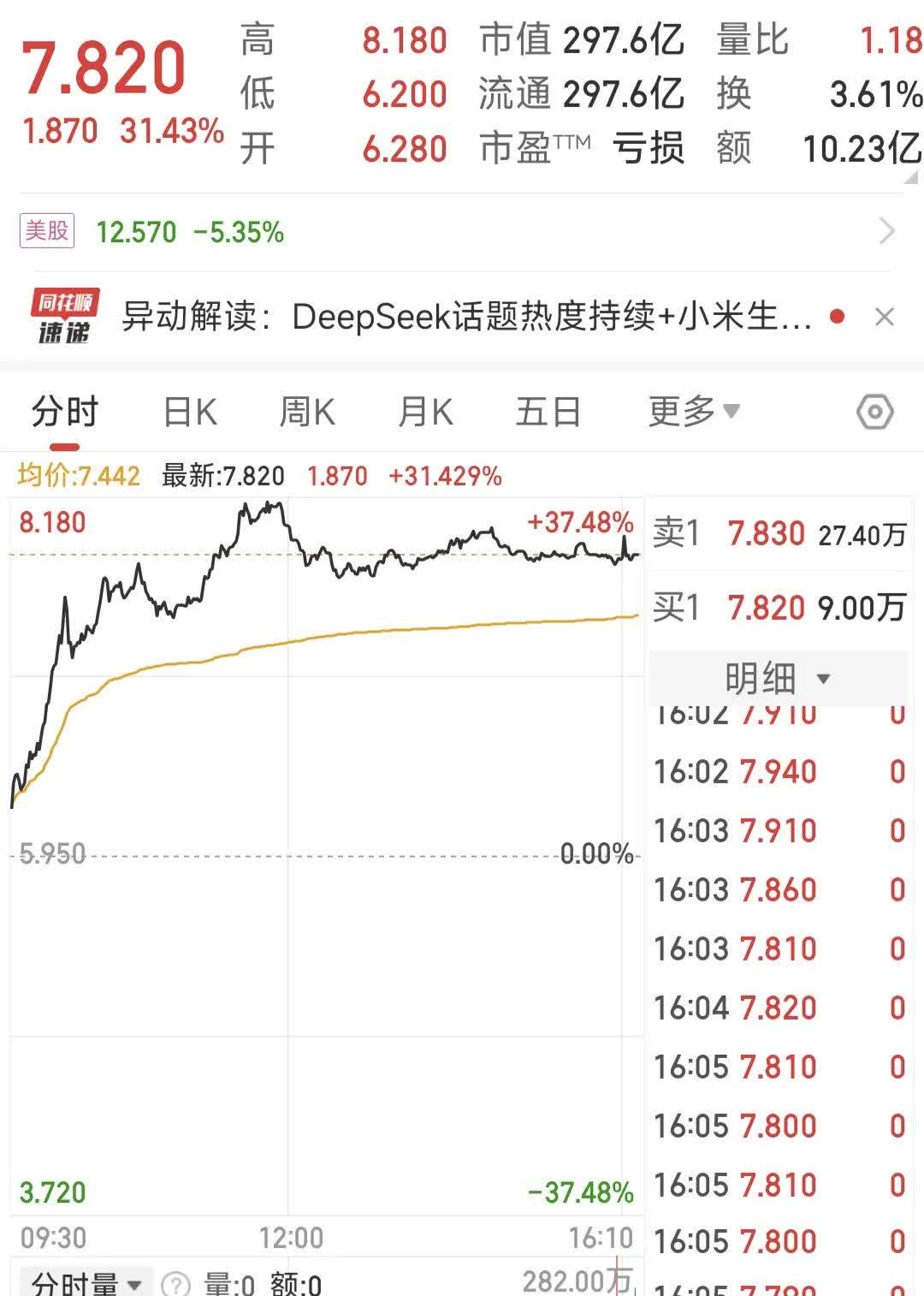Screen dimensions: 924x1296
Task: Open the 美股 12.570 quote row
Action: [x=462, y=231]
